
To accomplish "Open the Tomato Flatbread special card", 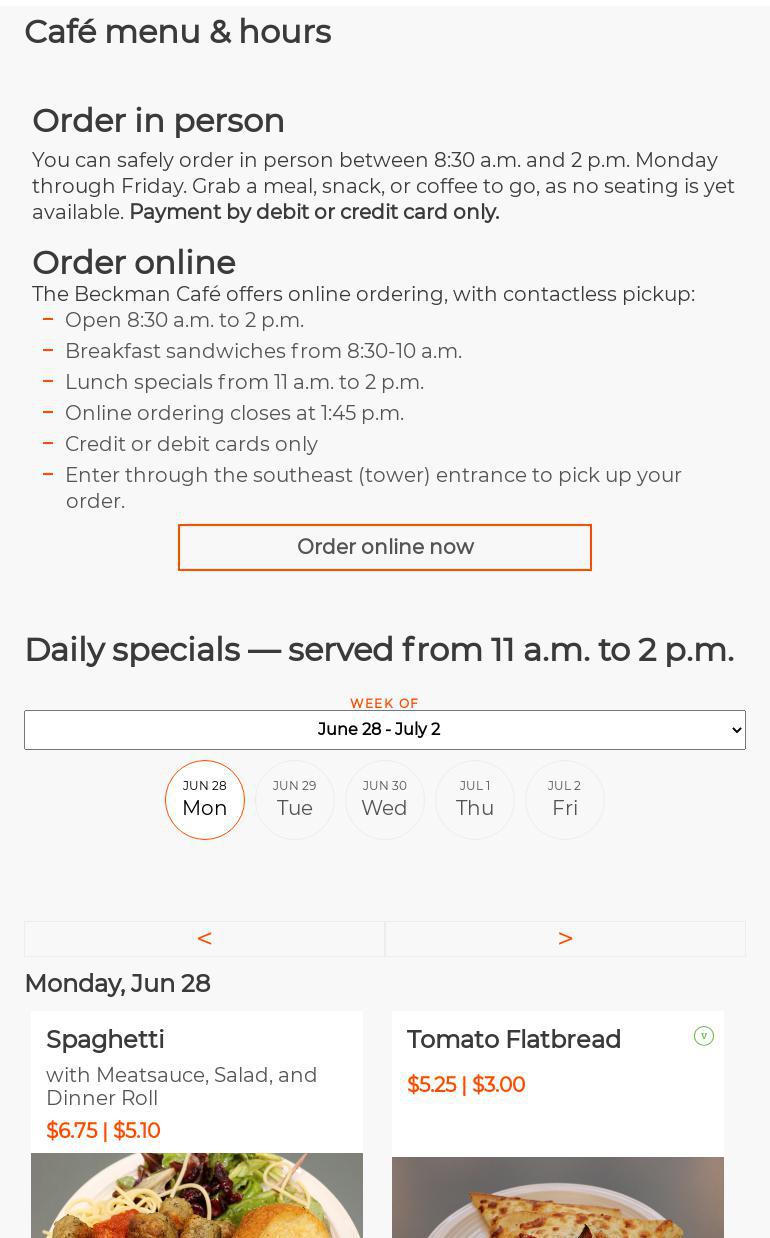I will [x=558, y=1124].
